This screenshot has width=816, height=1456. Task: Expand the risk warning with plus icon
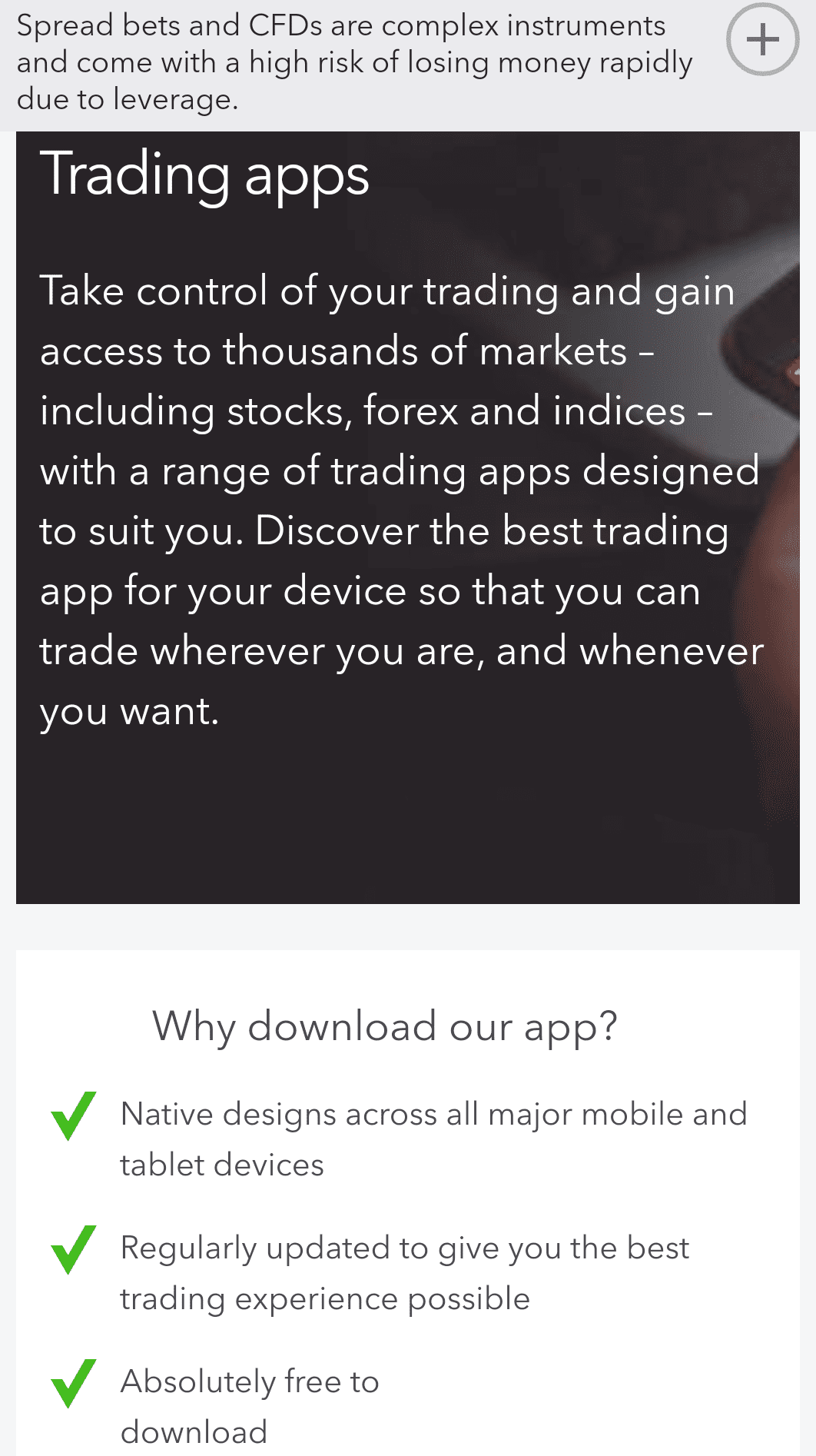point(762,40)
